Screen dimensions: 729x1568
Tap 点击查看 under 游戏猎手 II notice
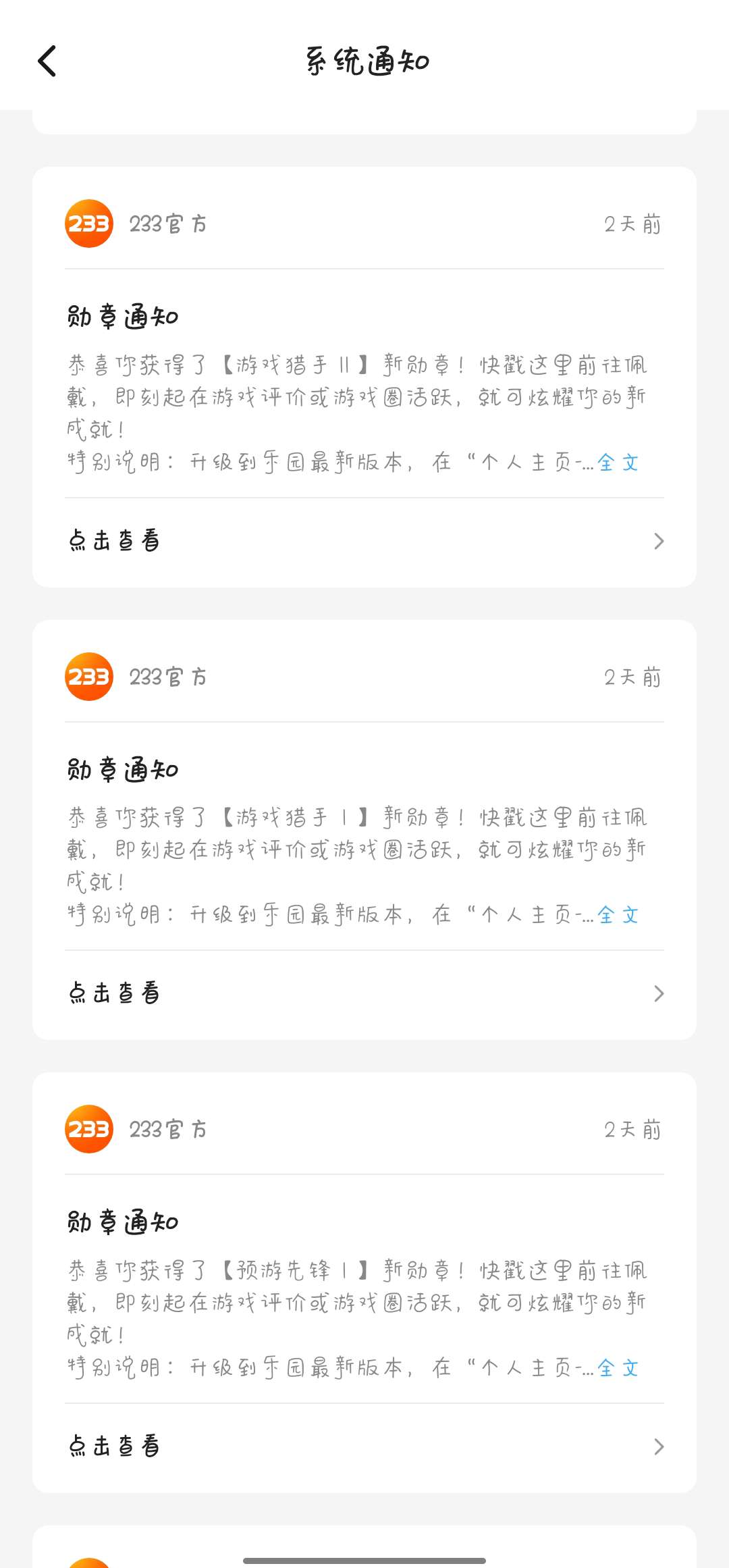[364, 541]
